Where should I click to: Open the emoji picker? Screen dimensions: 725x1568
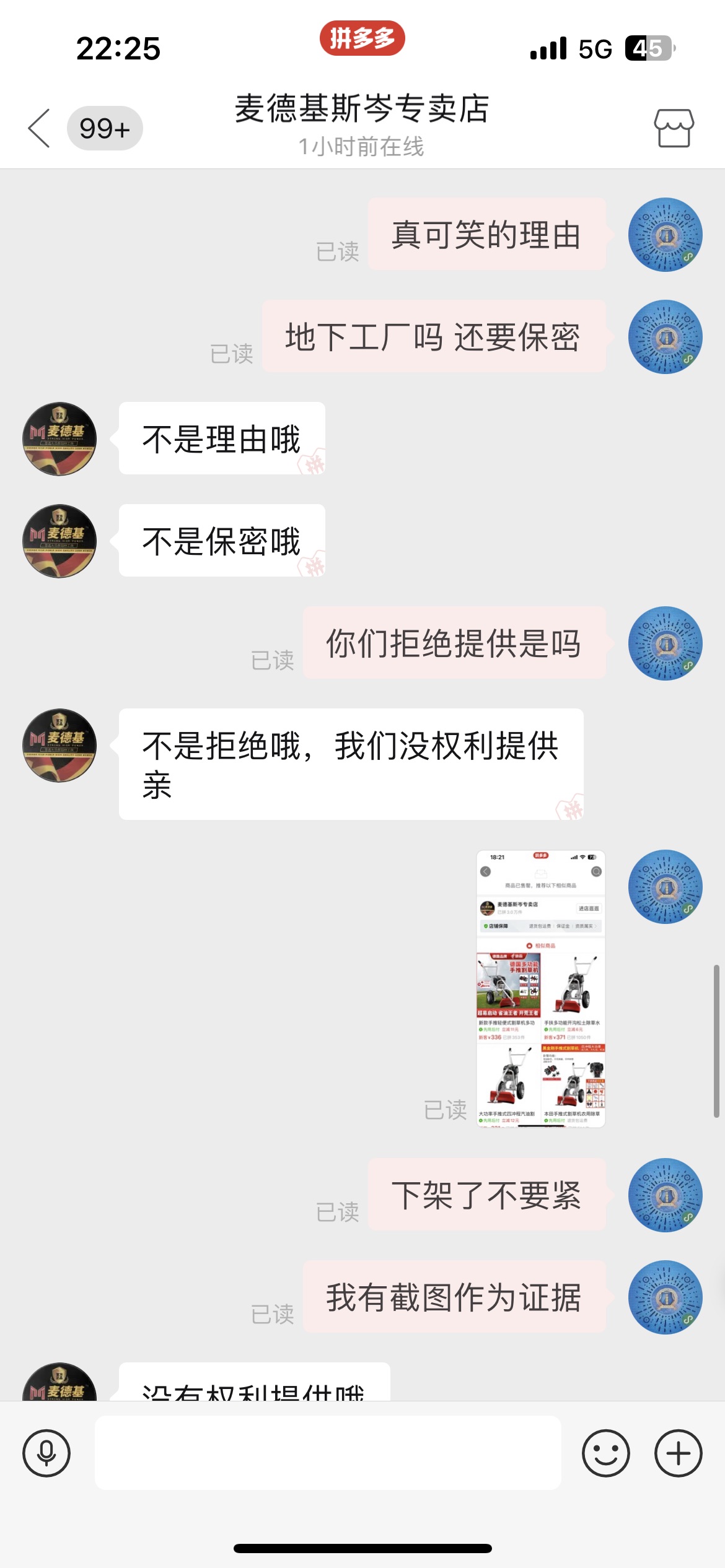(606, 1453)
